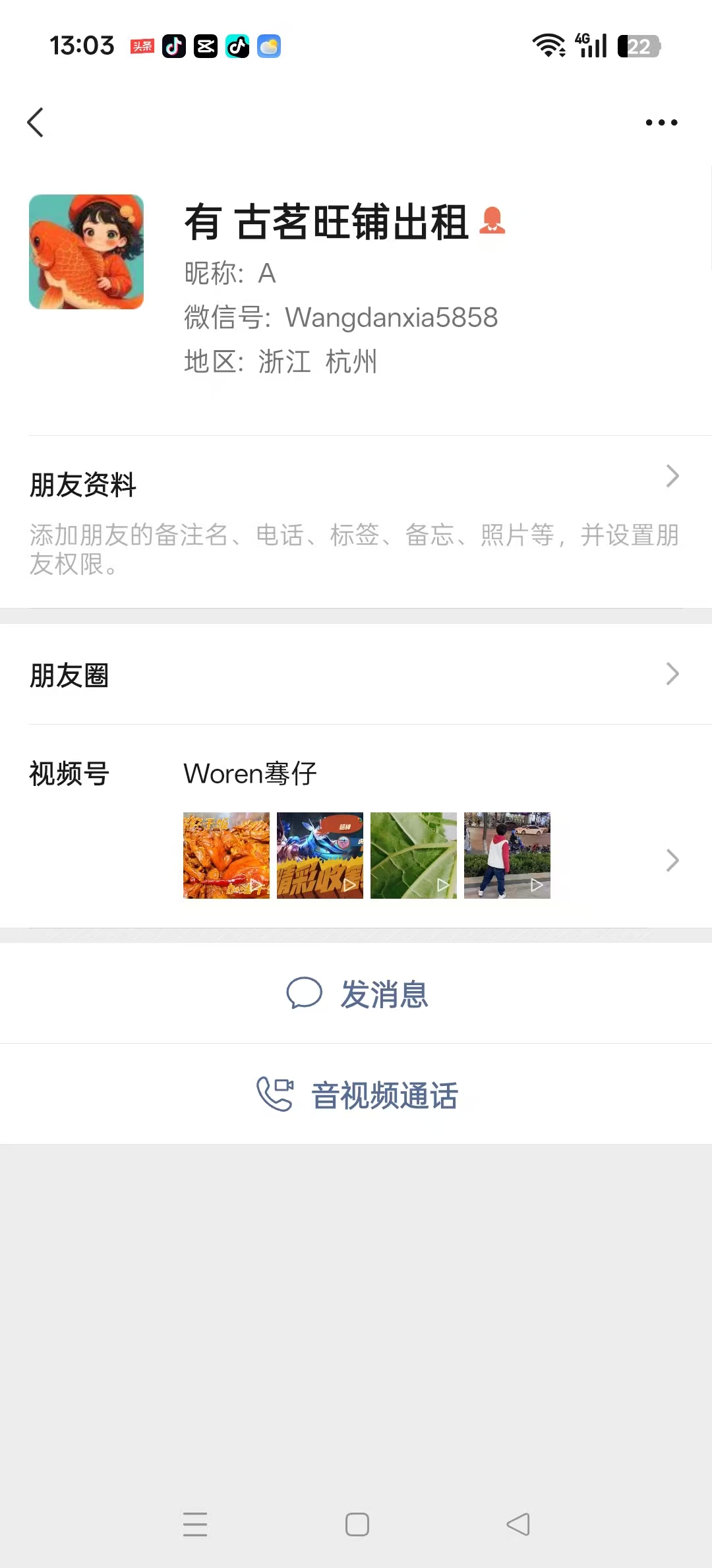The height and width of the screenshot is (1568, 712).
Task: Open Toutiao from the status bar icon
Action: click(142, 45)
